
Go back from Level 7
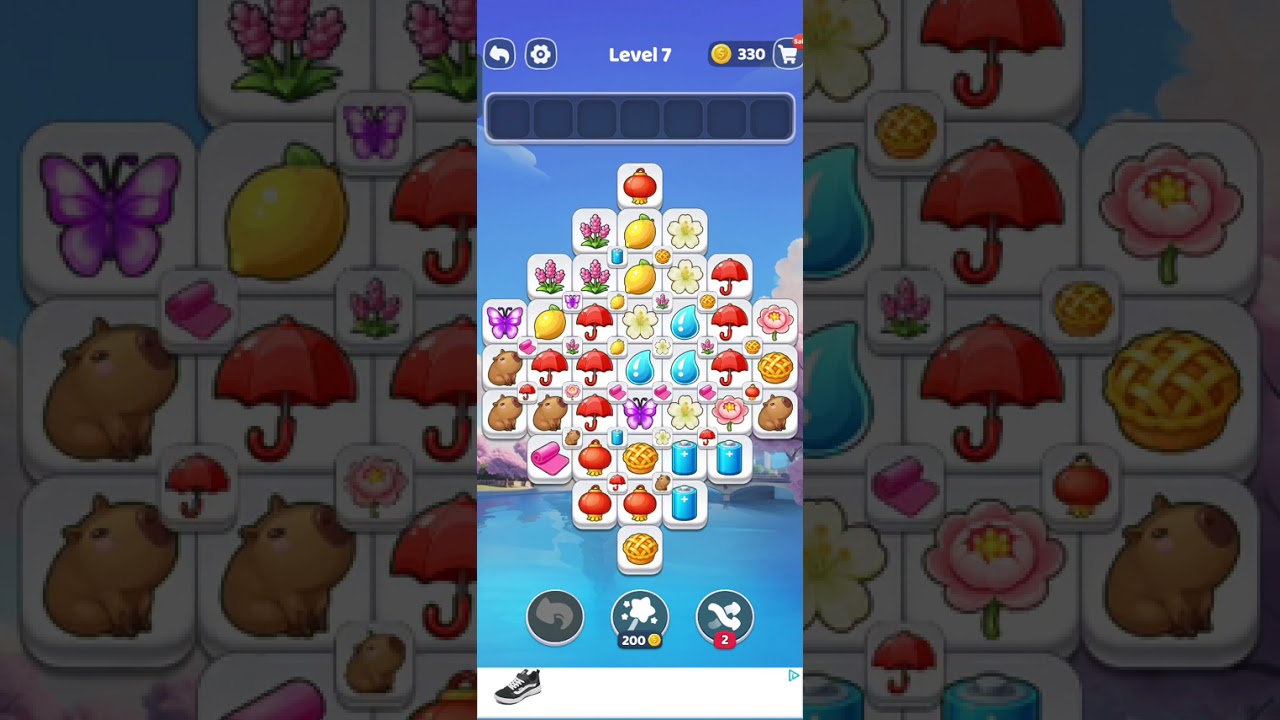(x=500, y=54)
